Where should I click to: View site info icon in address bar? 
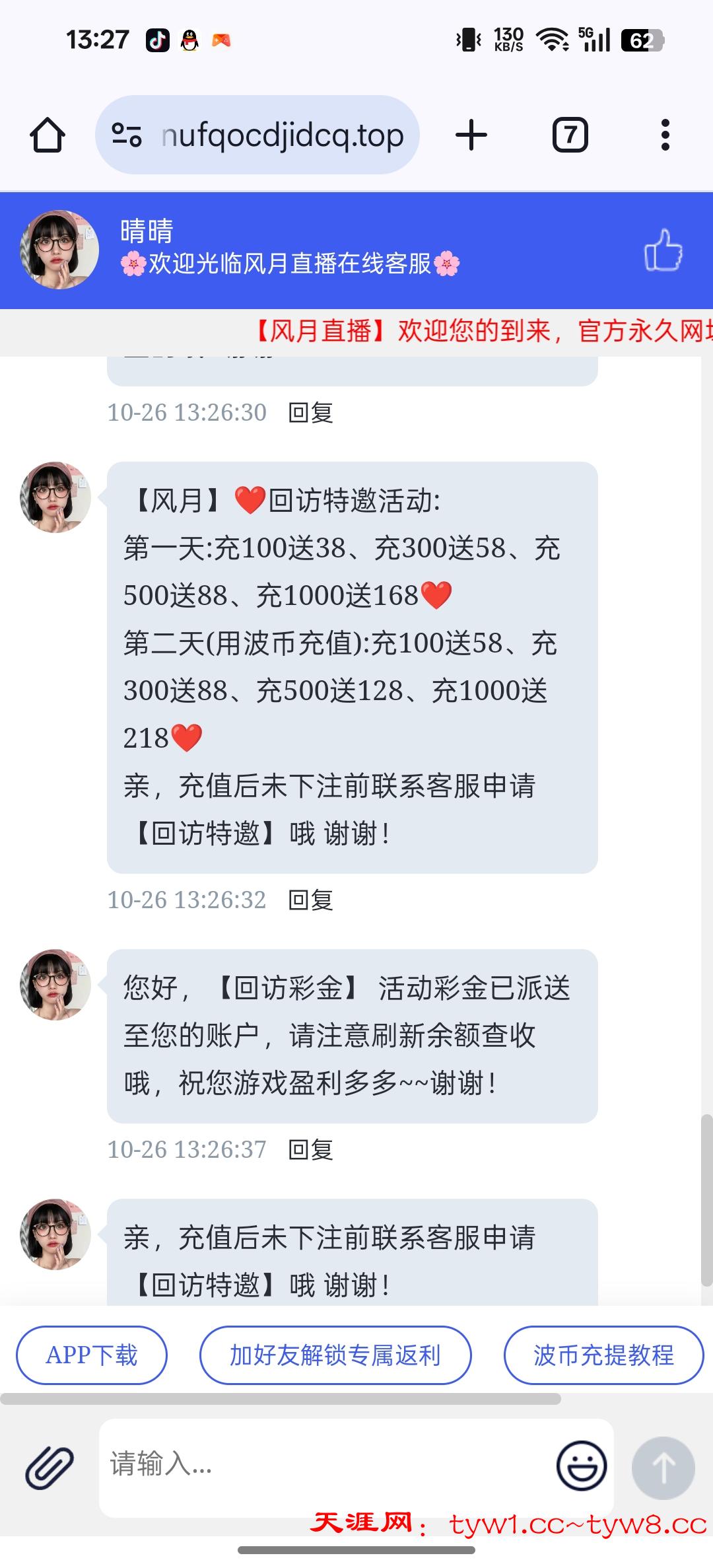126,135
